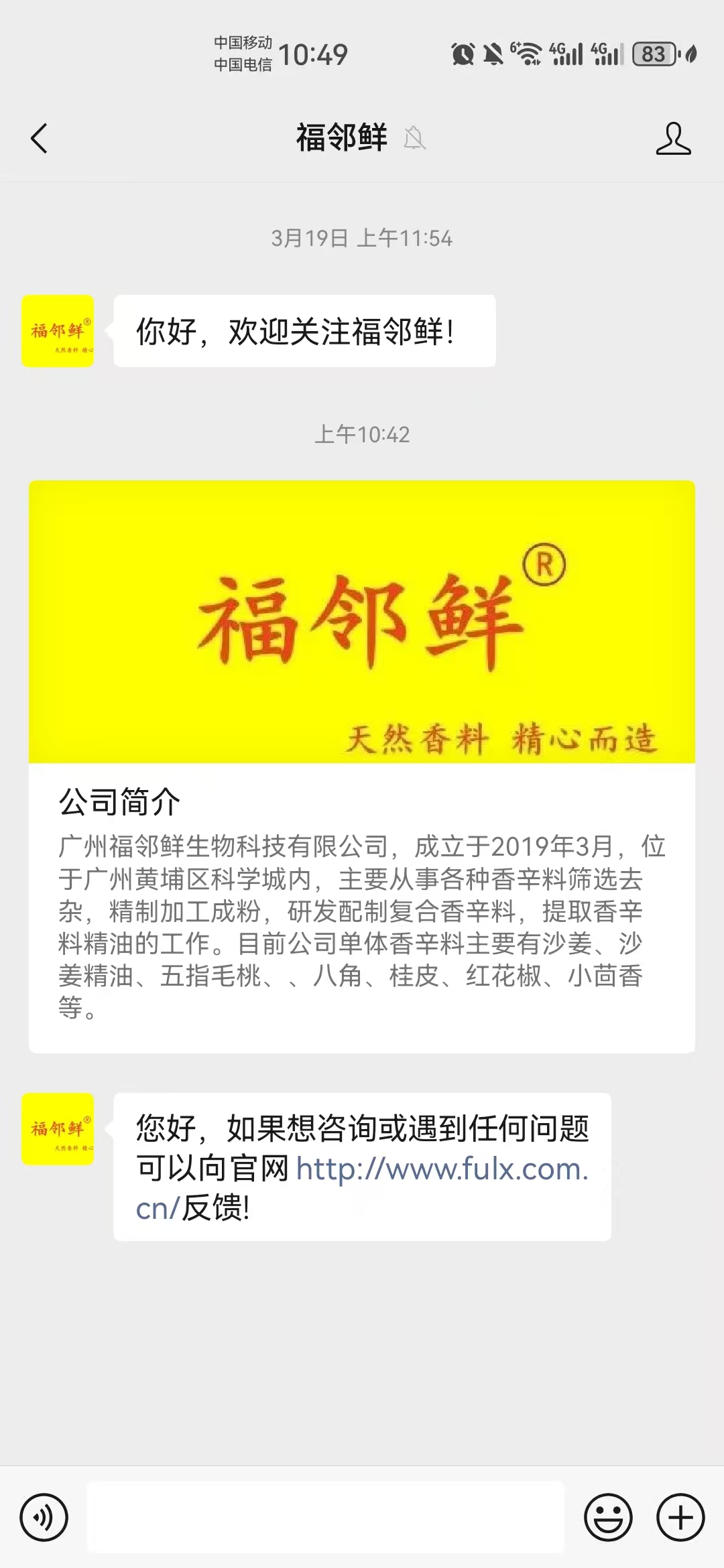724x1568 pixels.
Task: Open the emoji picker
Action: pyautogui.click(x=608, y=1517)
